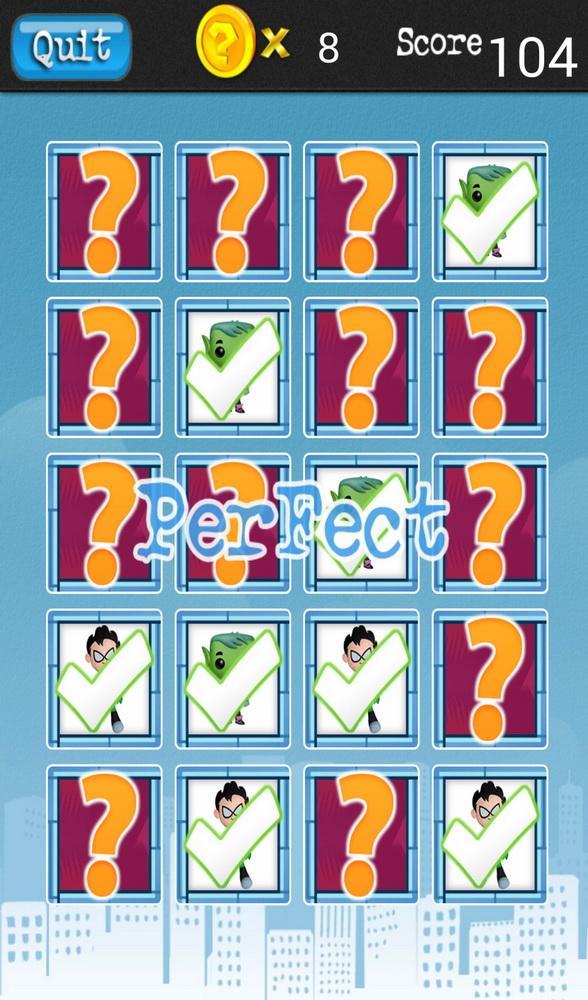The height and width of the screenshot is (1000, 588).
Task: Flip the hidden card ending the fourth row
Action: pyautogui.click(x=490, y=679)
